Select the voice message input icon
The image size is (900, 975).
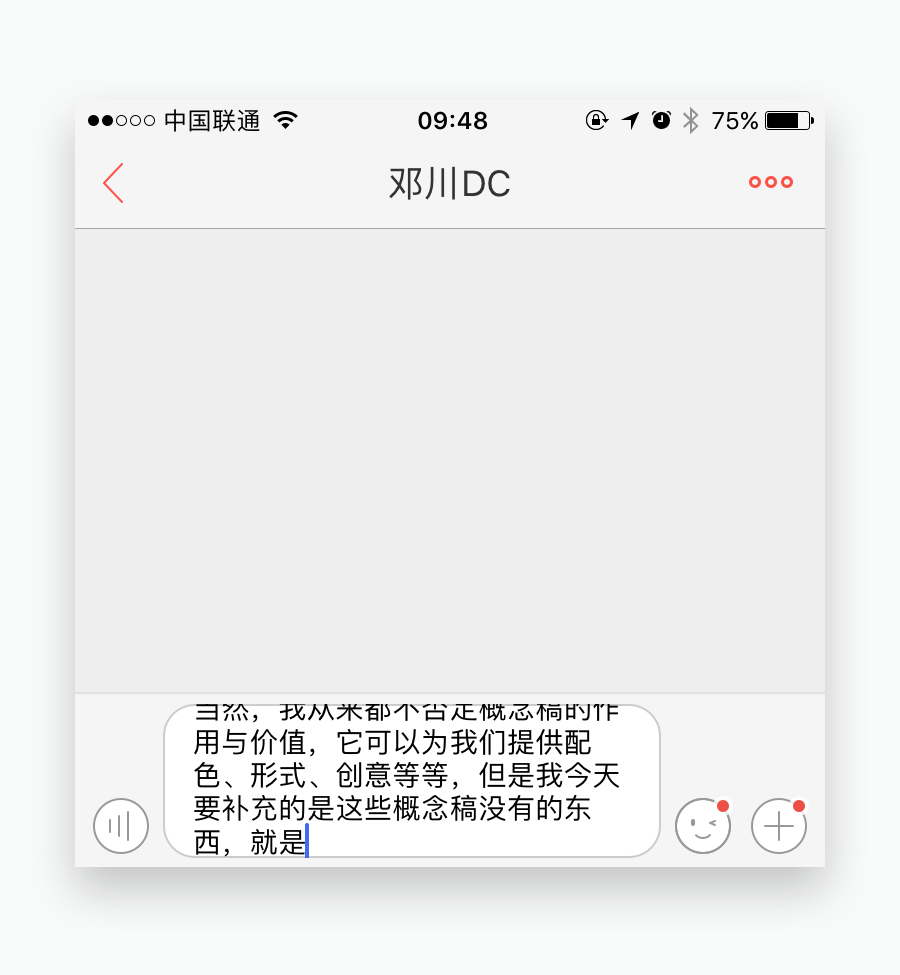[120, 826]
